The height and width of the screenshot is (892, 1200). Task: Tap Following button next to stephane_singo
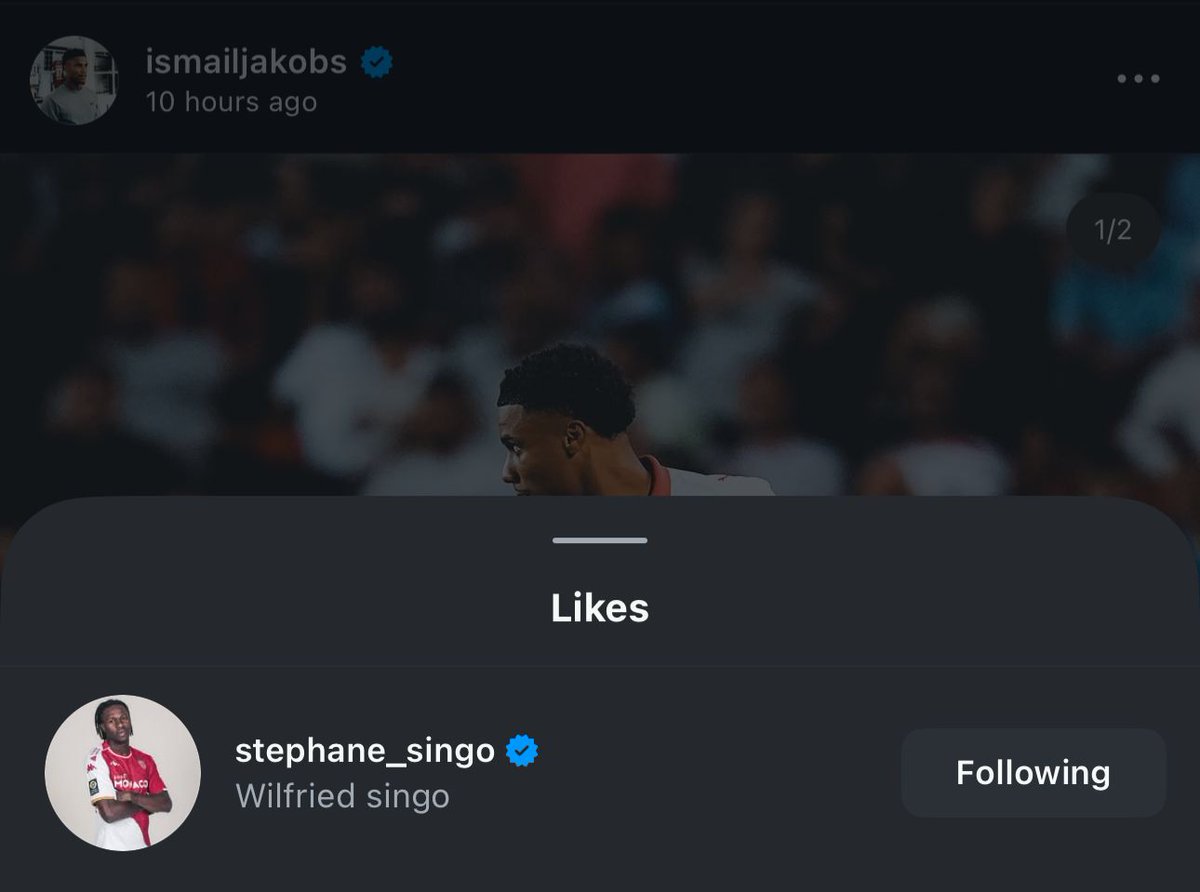click(1033, 773)
